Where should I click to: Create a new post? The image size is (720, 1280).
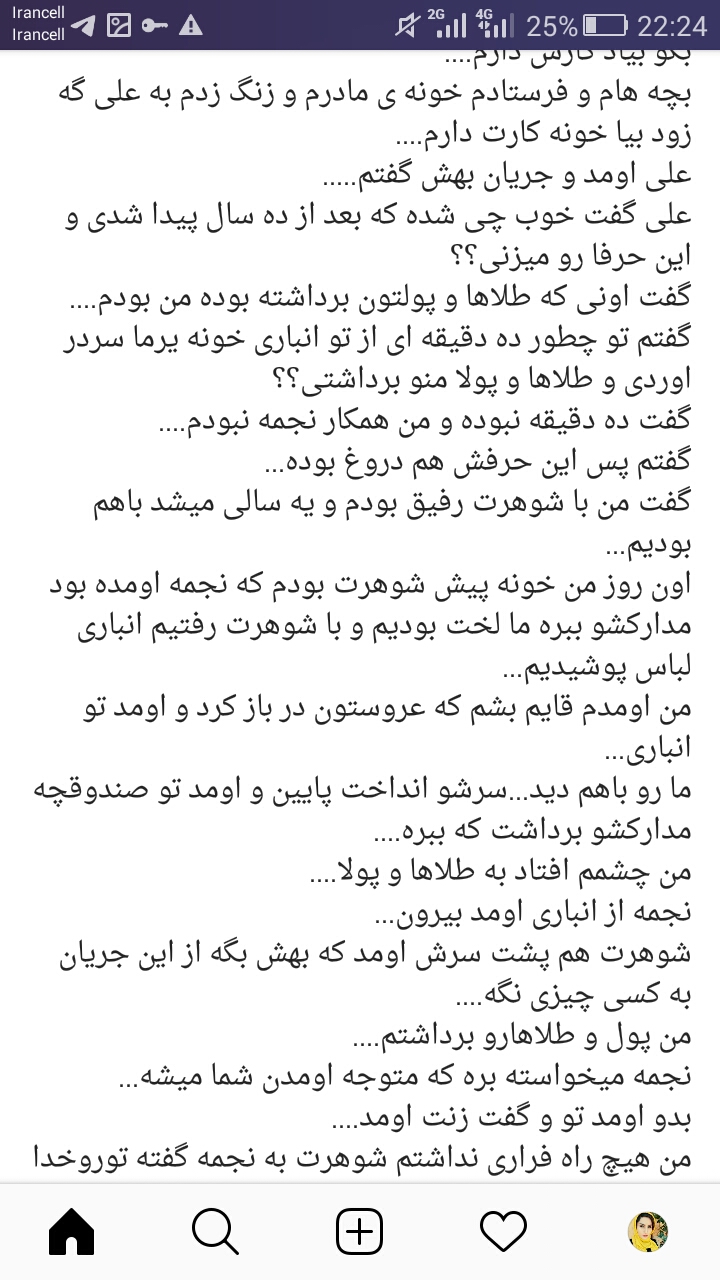tap(359, 1231)
